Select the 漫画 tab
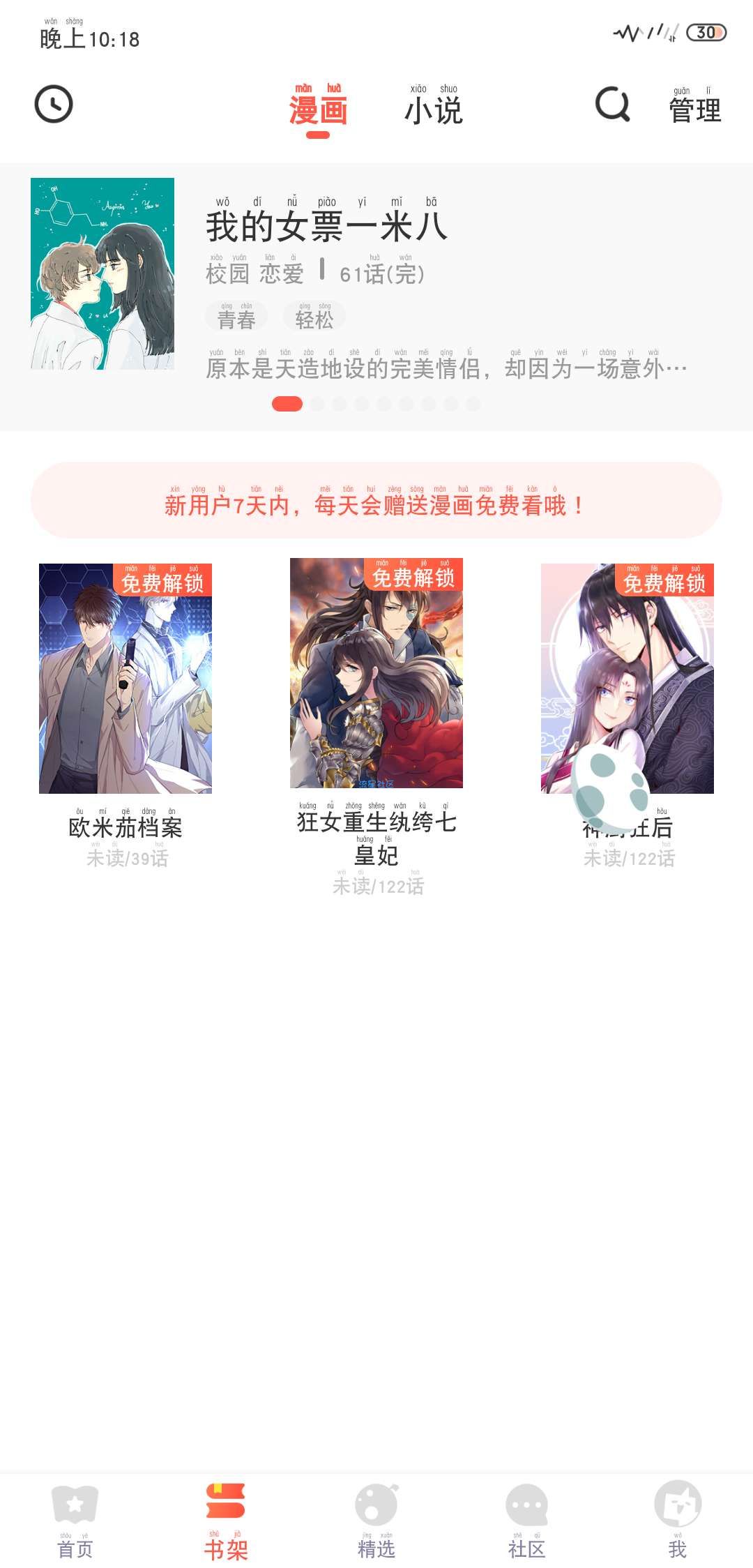This screenshot has width=753, height=1568. pos(318,108)
